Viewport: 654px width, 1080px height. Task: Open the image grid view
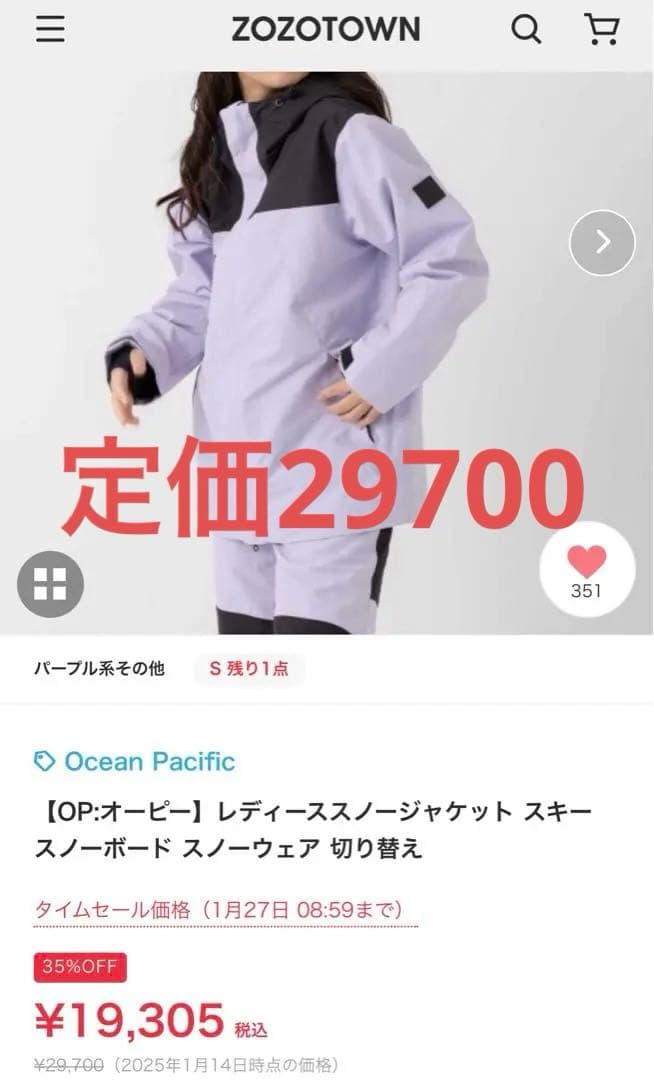(50, 584)
